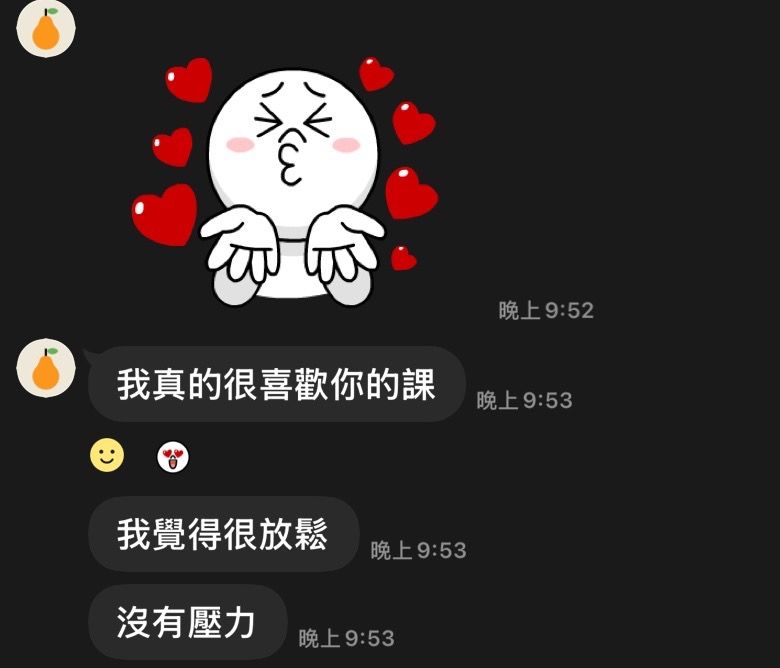Open sender's pear avatar beside the kiss sticker
780x668 pixels.
(46, 28)
